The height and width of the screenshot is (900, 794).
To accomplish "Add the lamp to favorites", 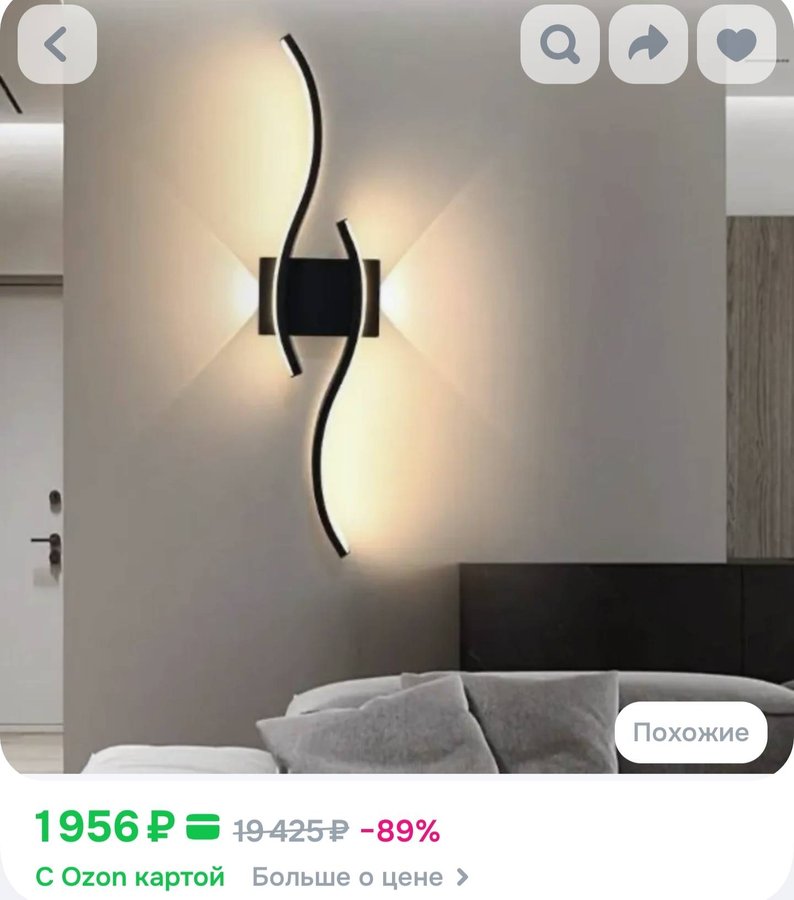I will pyautogui.click(x=736, y=44).
